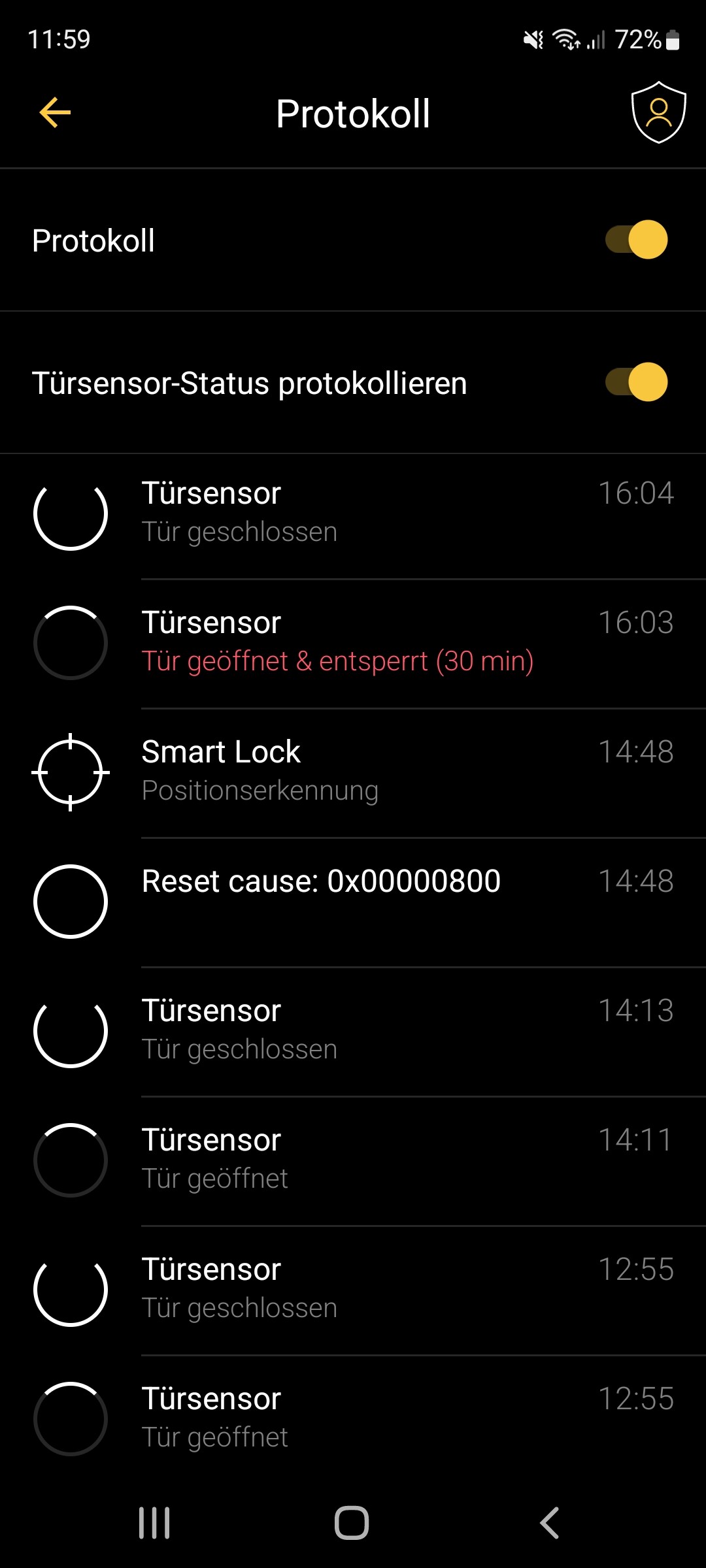Open the 14:13 Tür geschlossen entry
Image resolution: width=706 pixels, height=1568 pixels.
(x=353, y=1032)
